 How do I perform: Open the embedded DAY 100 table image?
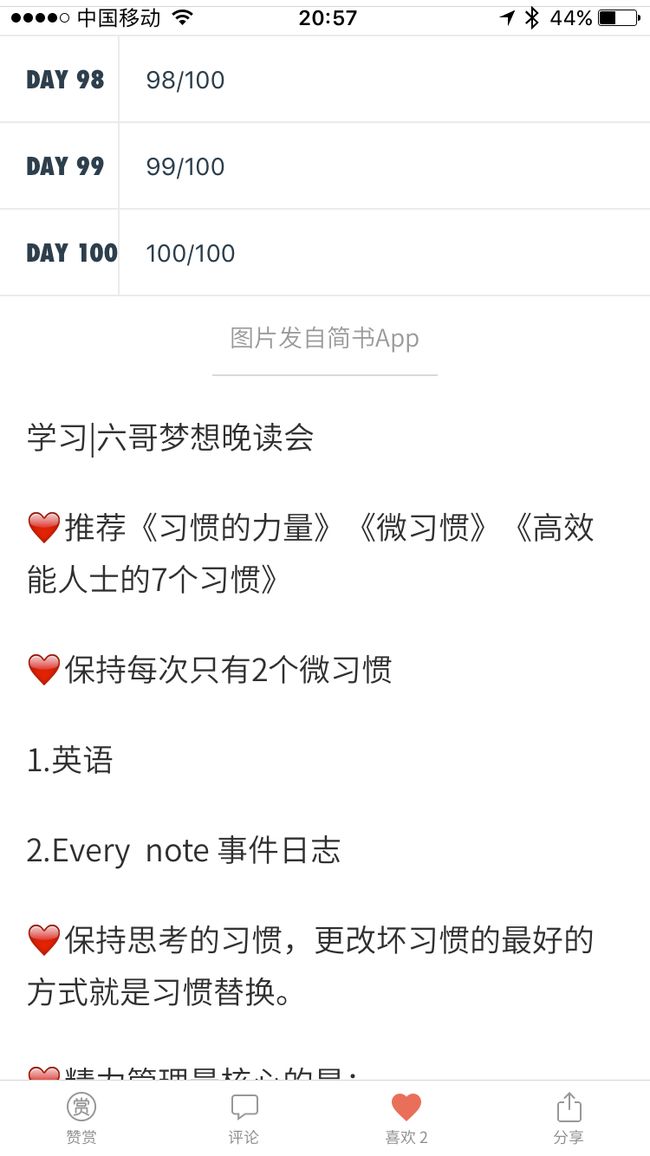point(325,166)
